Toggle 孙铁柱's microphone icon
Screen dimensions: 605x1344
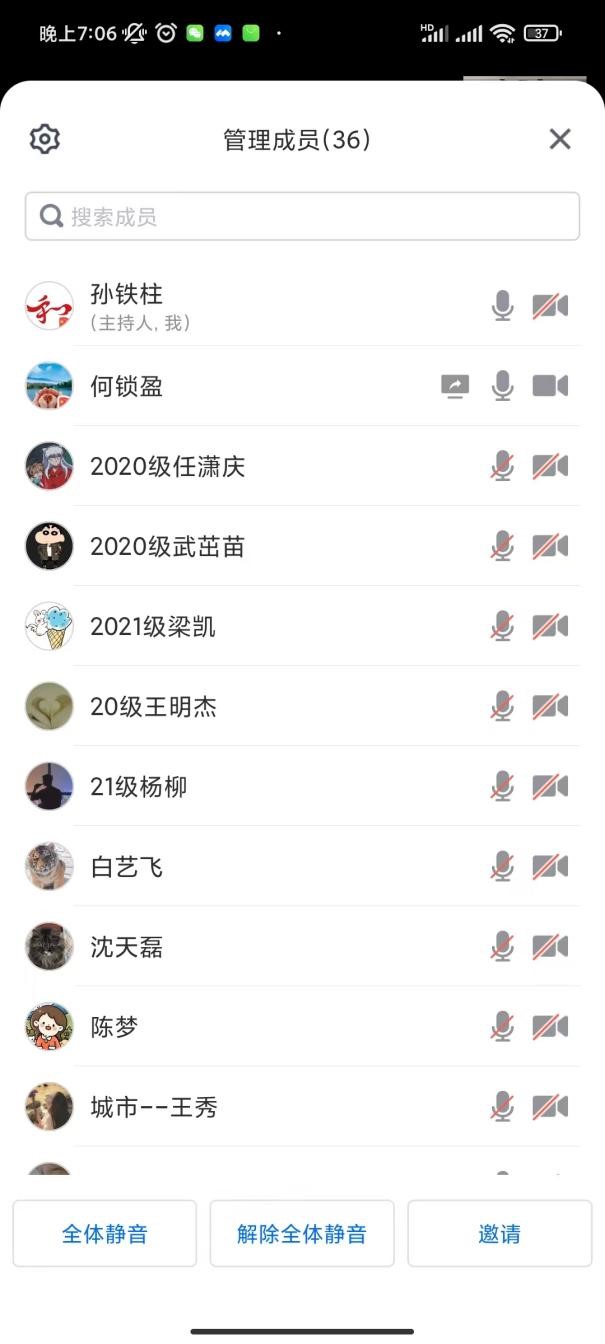(503, 306)
